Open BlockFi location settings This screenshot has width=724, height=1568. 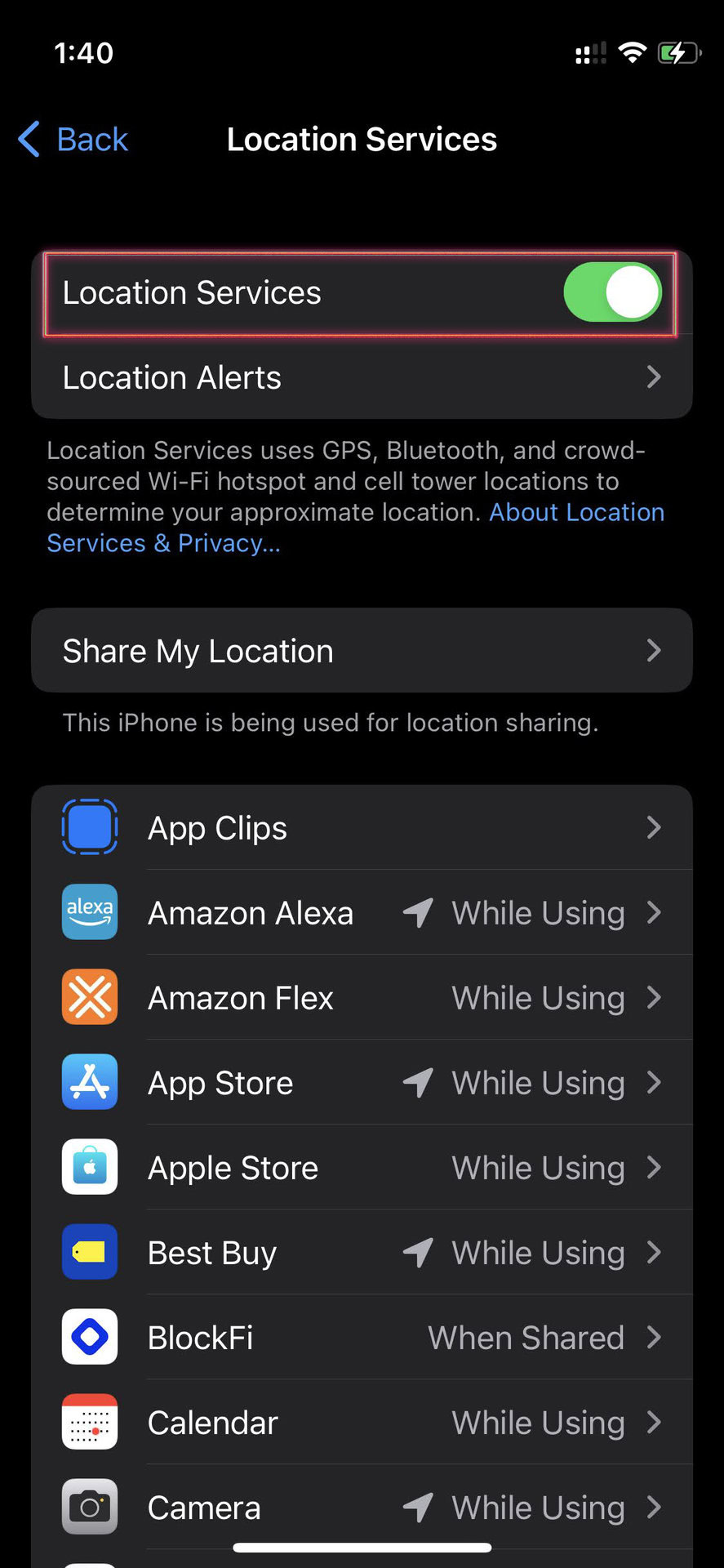(x=362, y=1338)
